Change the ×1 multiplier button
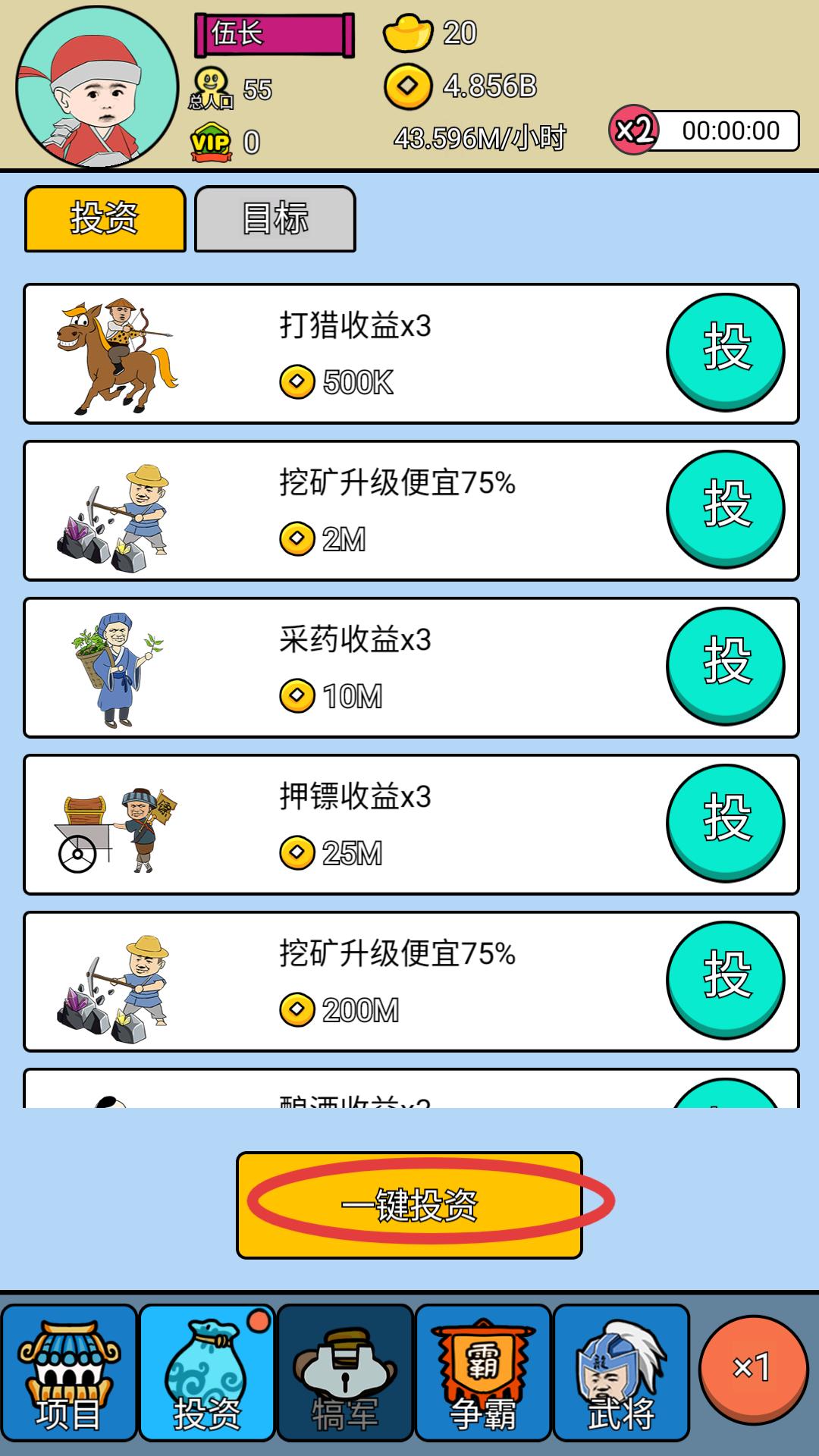The height and width of the screenshot is (1456, 819). [x=753, y=1369]
